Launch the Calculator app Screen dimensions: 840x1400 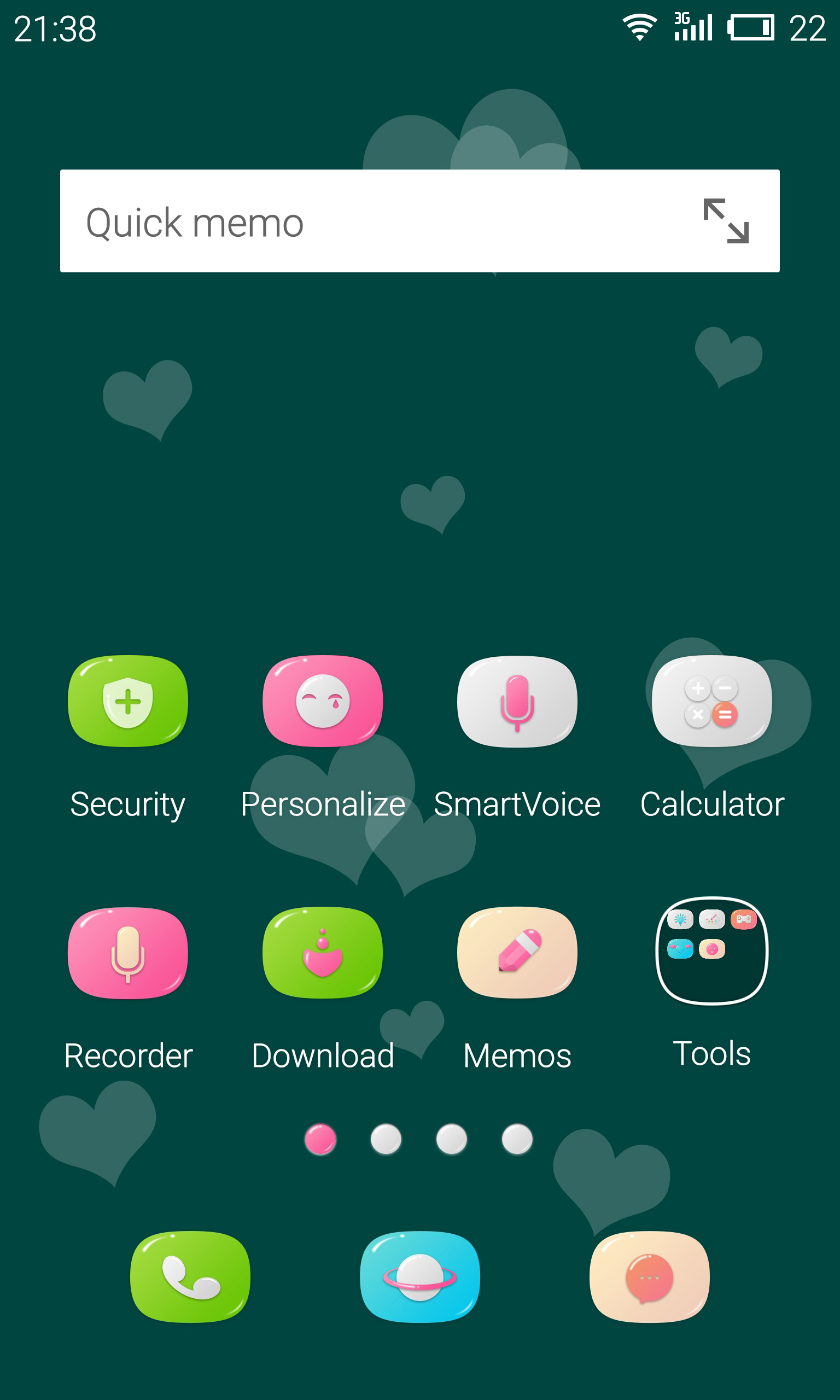711,701
